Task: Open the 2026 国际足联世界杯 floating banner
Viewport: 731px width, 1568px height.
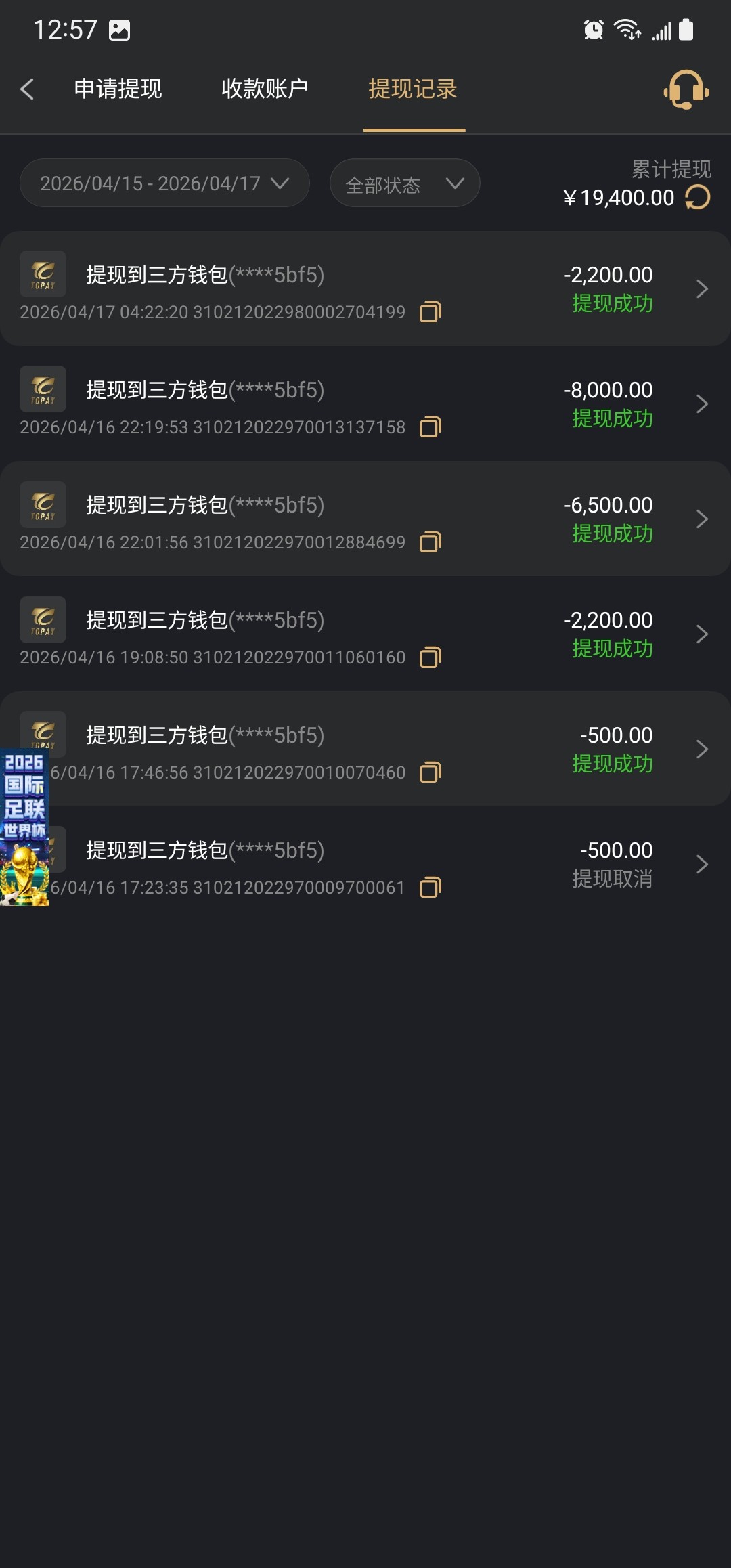Action: [24, 827]
